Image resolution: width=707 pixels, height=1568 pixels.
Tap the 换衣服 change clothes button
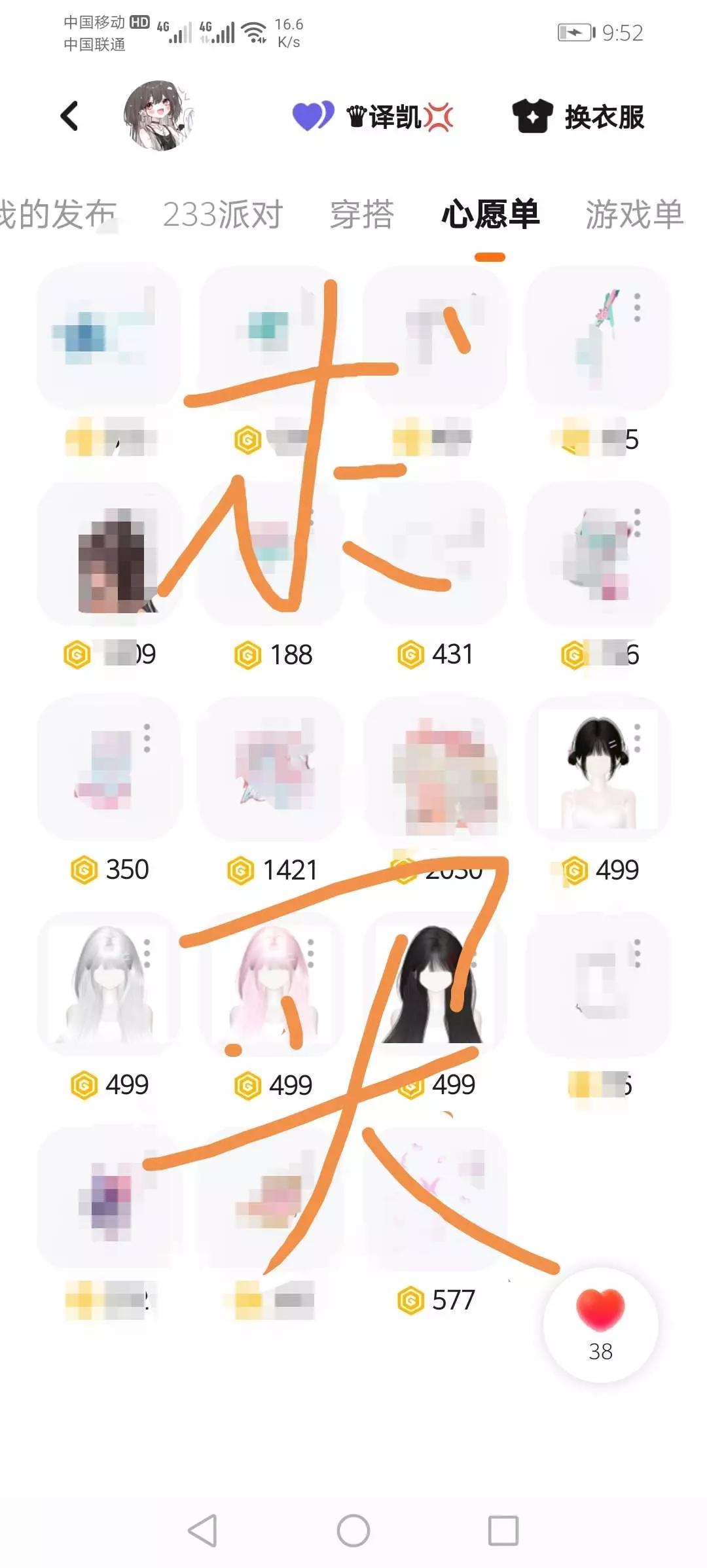click(579, 116)
